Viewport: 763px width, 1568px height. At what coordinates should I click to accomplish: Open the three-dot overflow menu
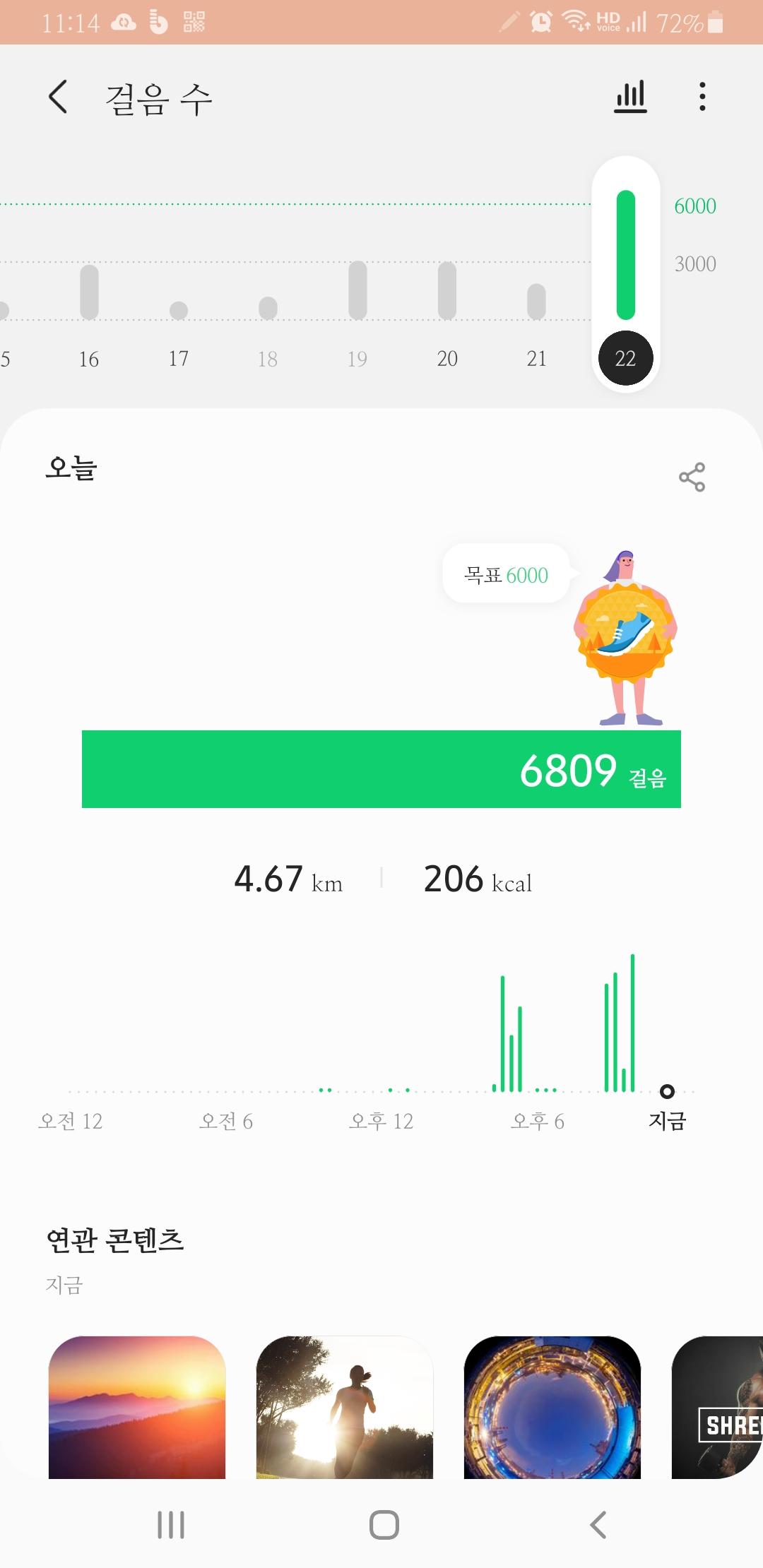702,97
